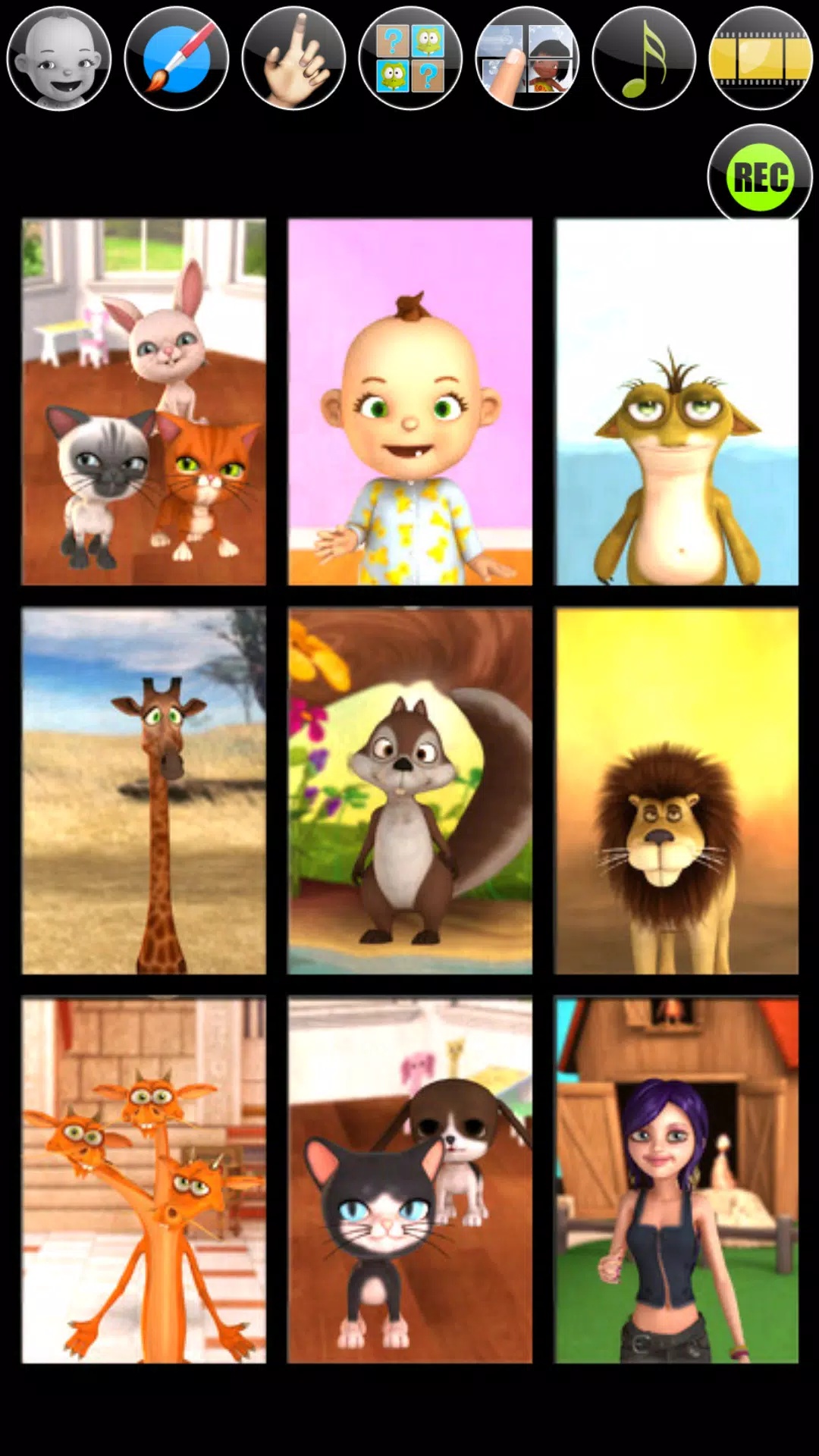The height and width of the screenshot is (1456, 819).
Task: Choose the purple-haired girl at barn
Action: click(x=676, y=1180)
